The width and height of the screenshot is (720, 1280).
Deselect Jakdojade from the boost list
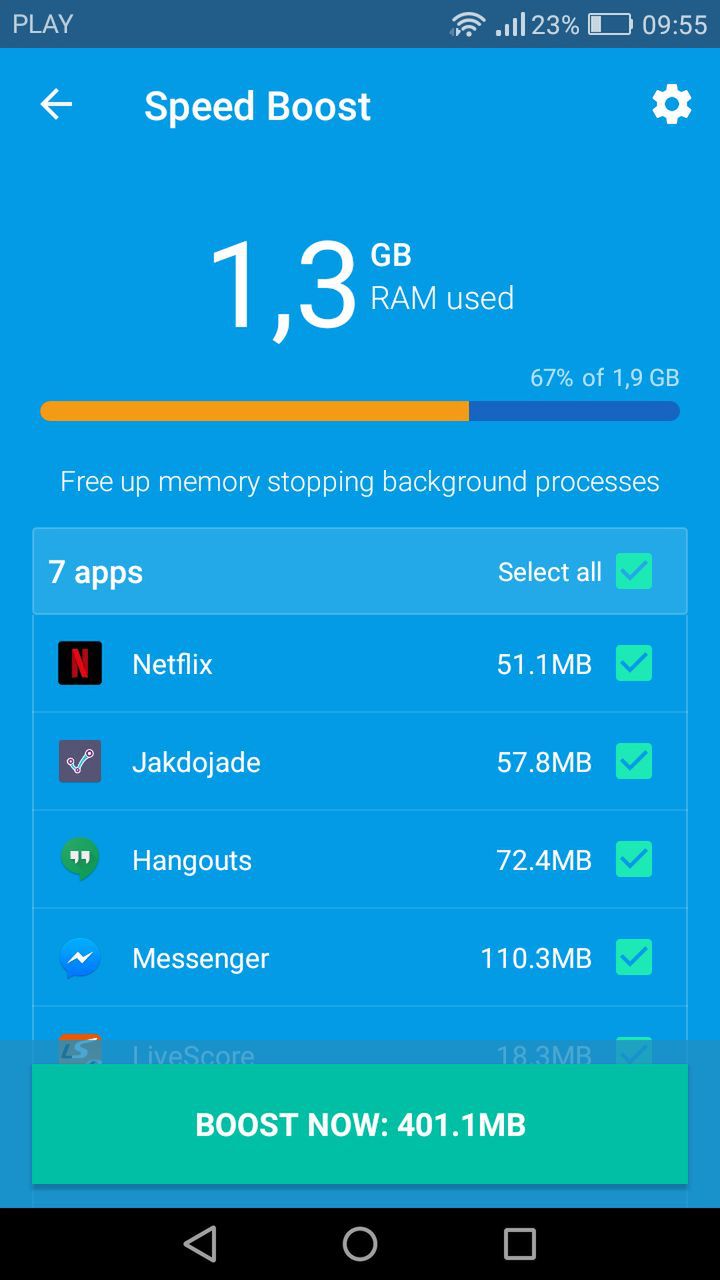(634, 761)
